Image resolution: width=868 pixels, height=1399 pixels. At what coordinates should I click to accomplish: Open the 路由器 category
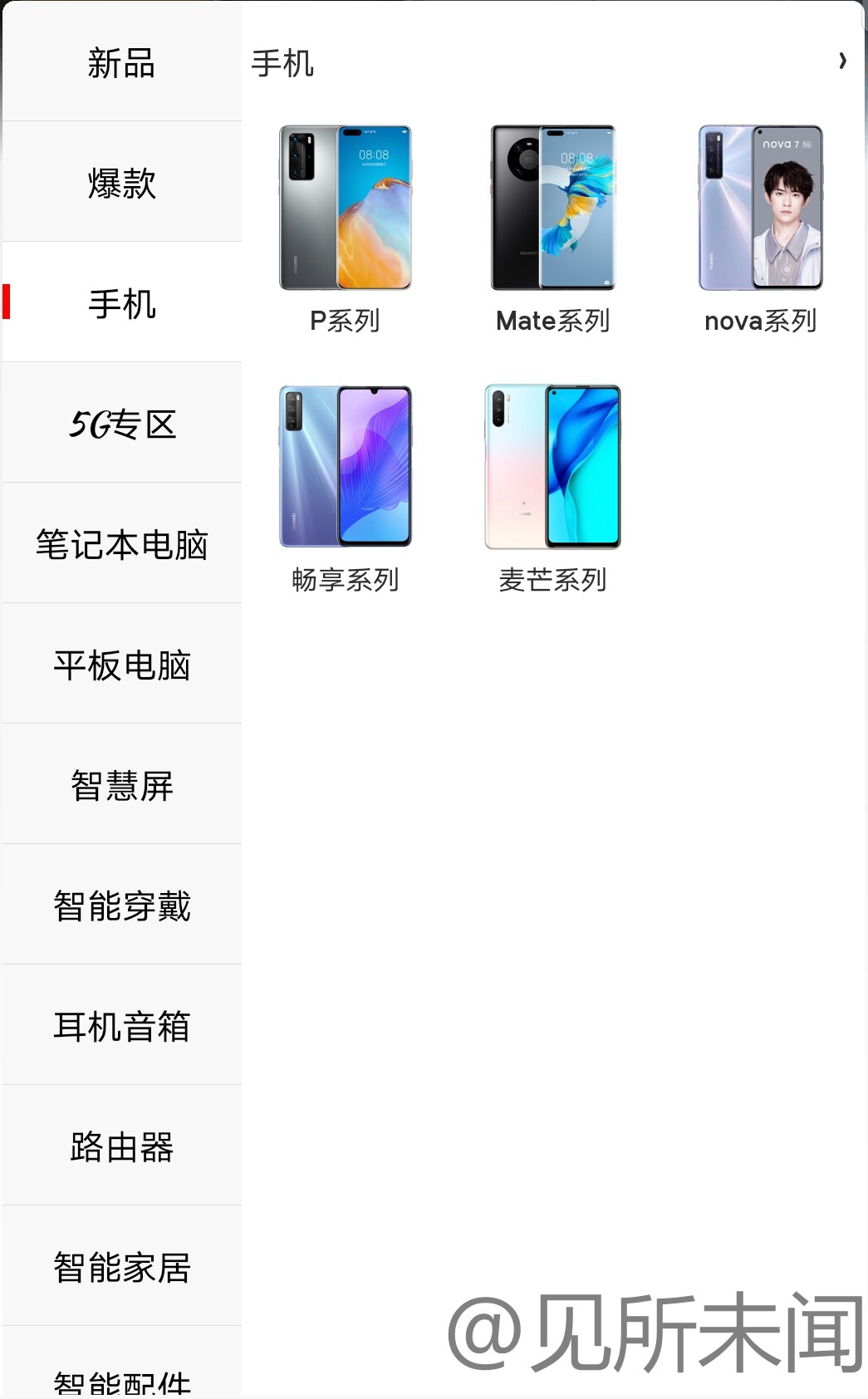coord(121,1148)
